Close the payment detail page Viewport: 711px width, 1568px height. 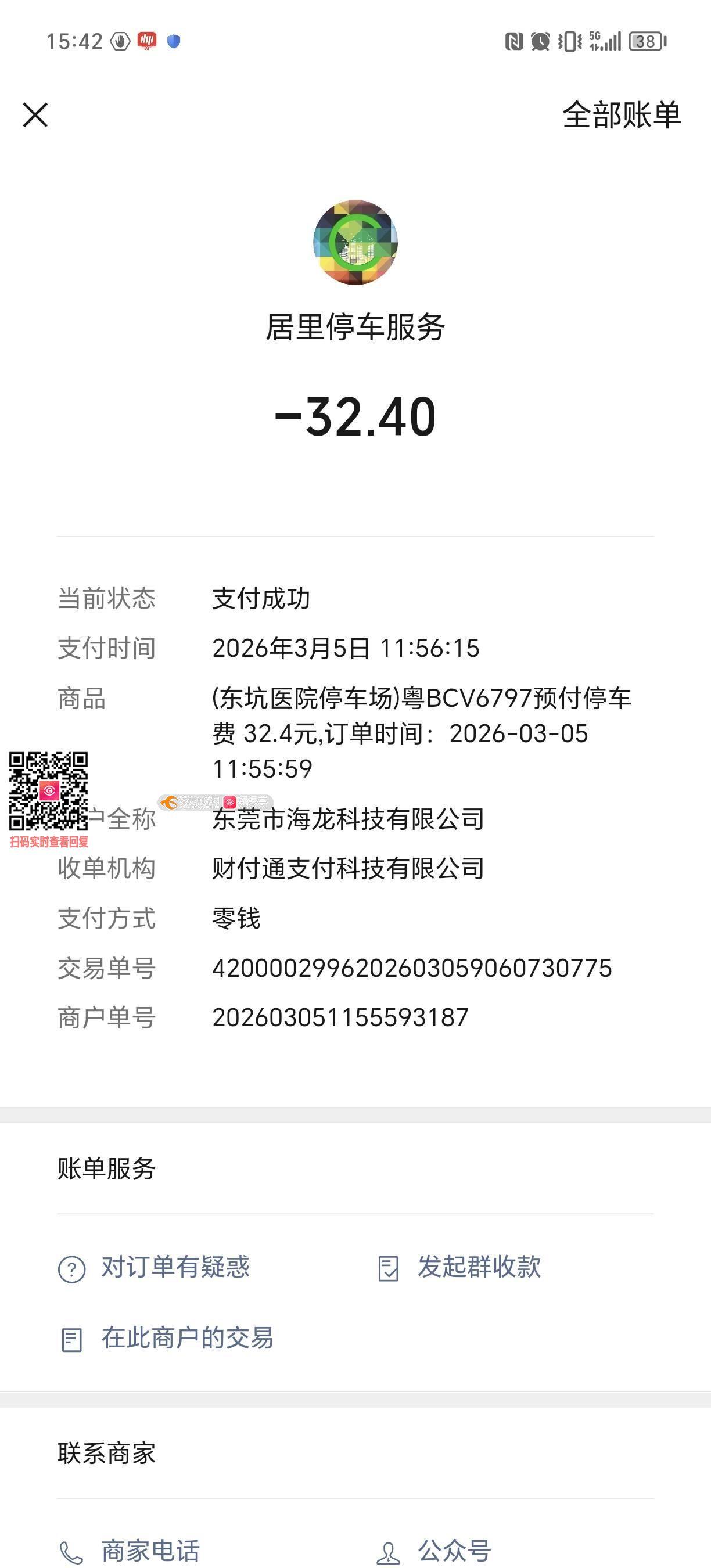(x=35, y=114)
